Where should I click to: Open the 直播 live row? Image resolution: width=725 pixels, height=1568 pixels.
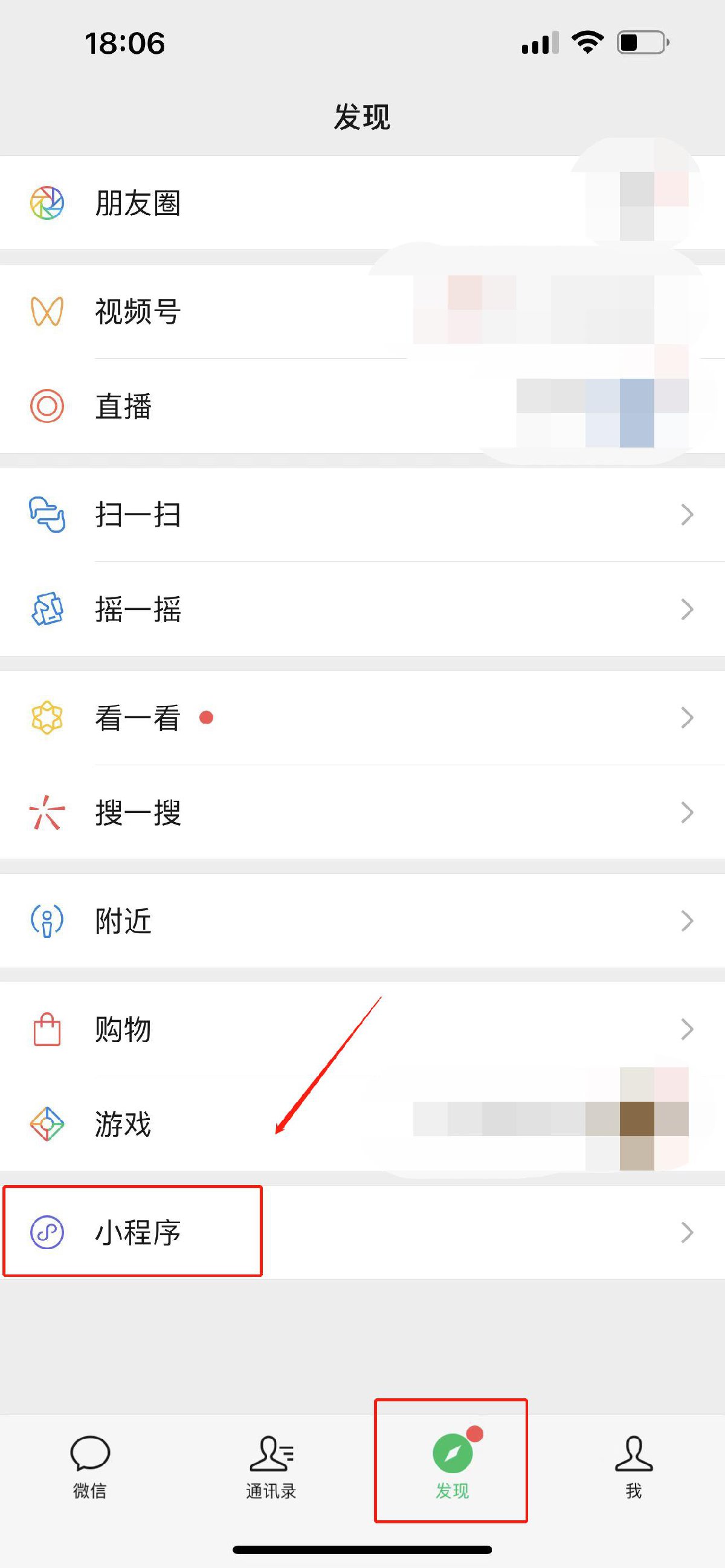[123, 406]
